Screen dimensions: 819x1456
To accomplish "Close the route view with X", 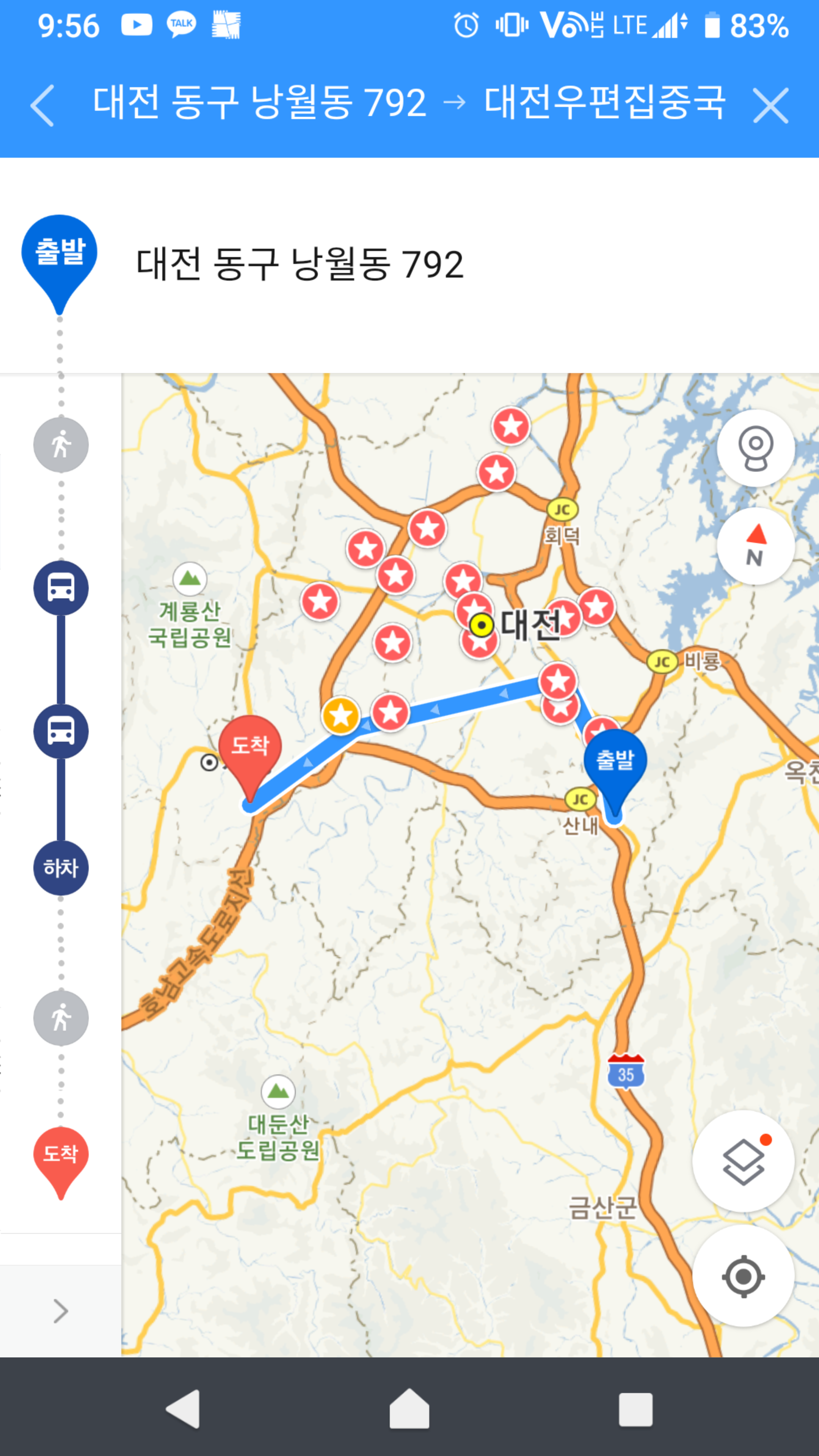I will [770, 105].
